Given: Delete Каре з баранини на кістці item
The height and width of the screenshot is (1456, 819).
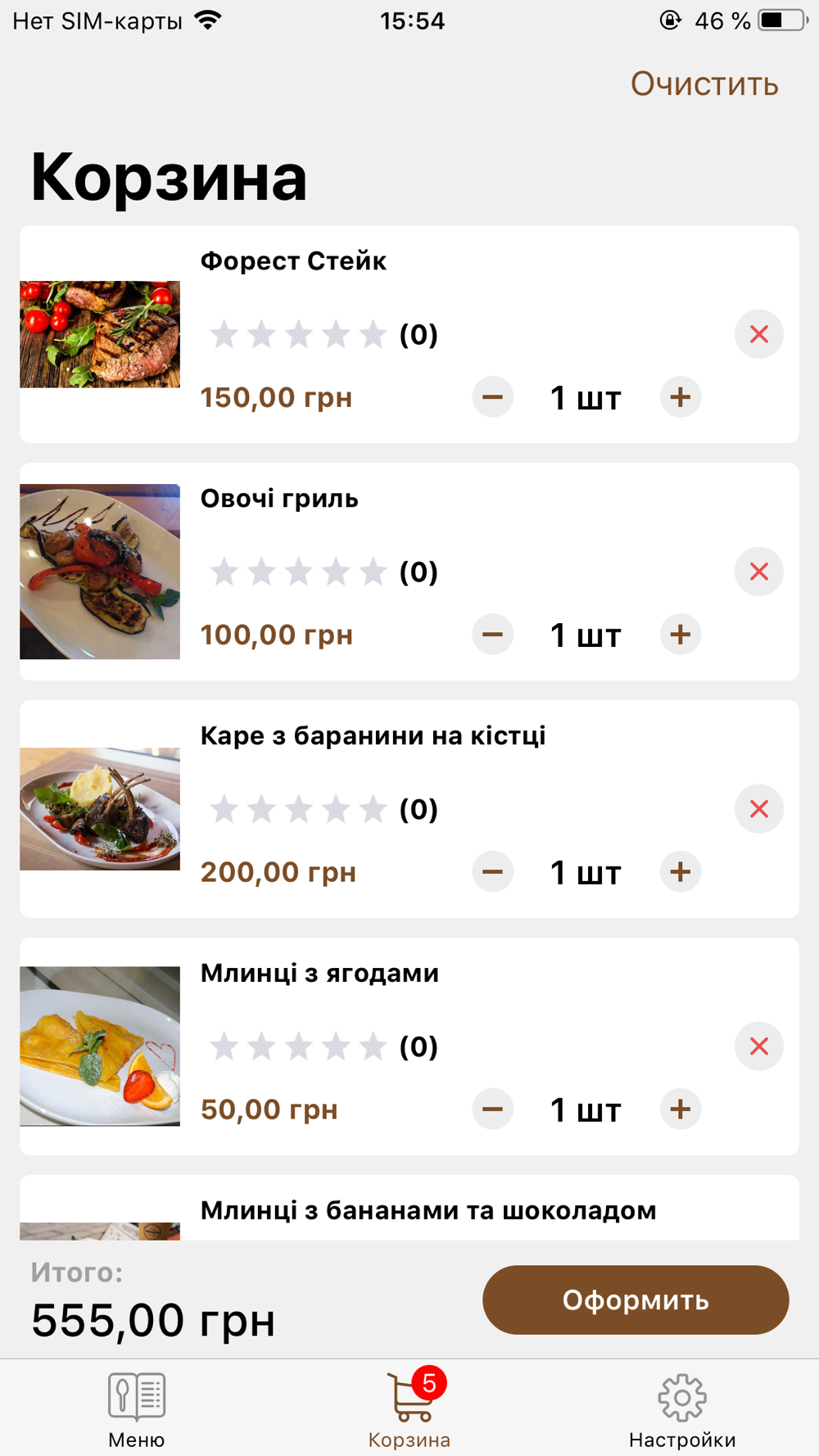Looking at the screenshot, I should (x=758, y=809).
